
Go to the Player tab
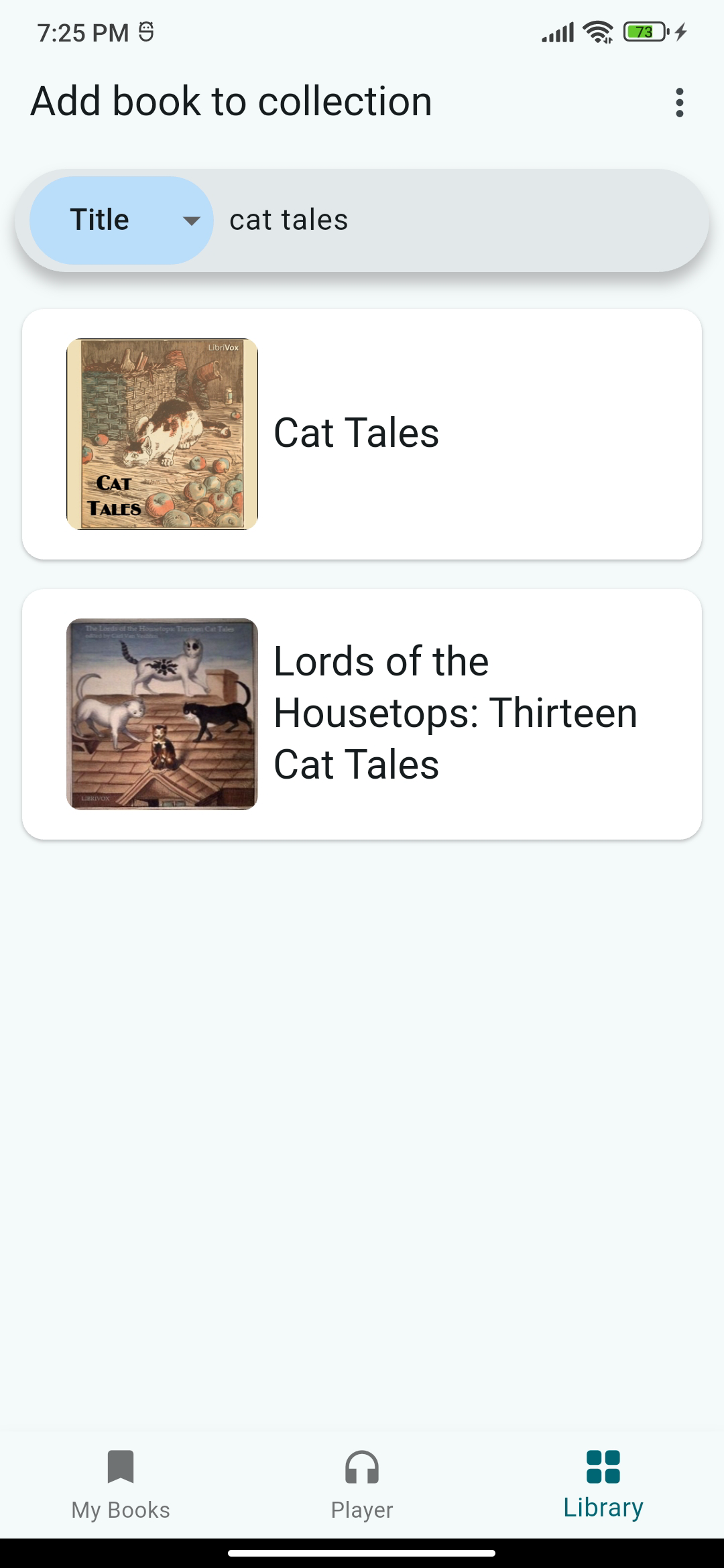tap(362, 1483)
